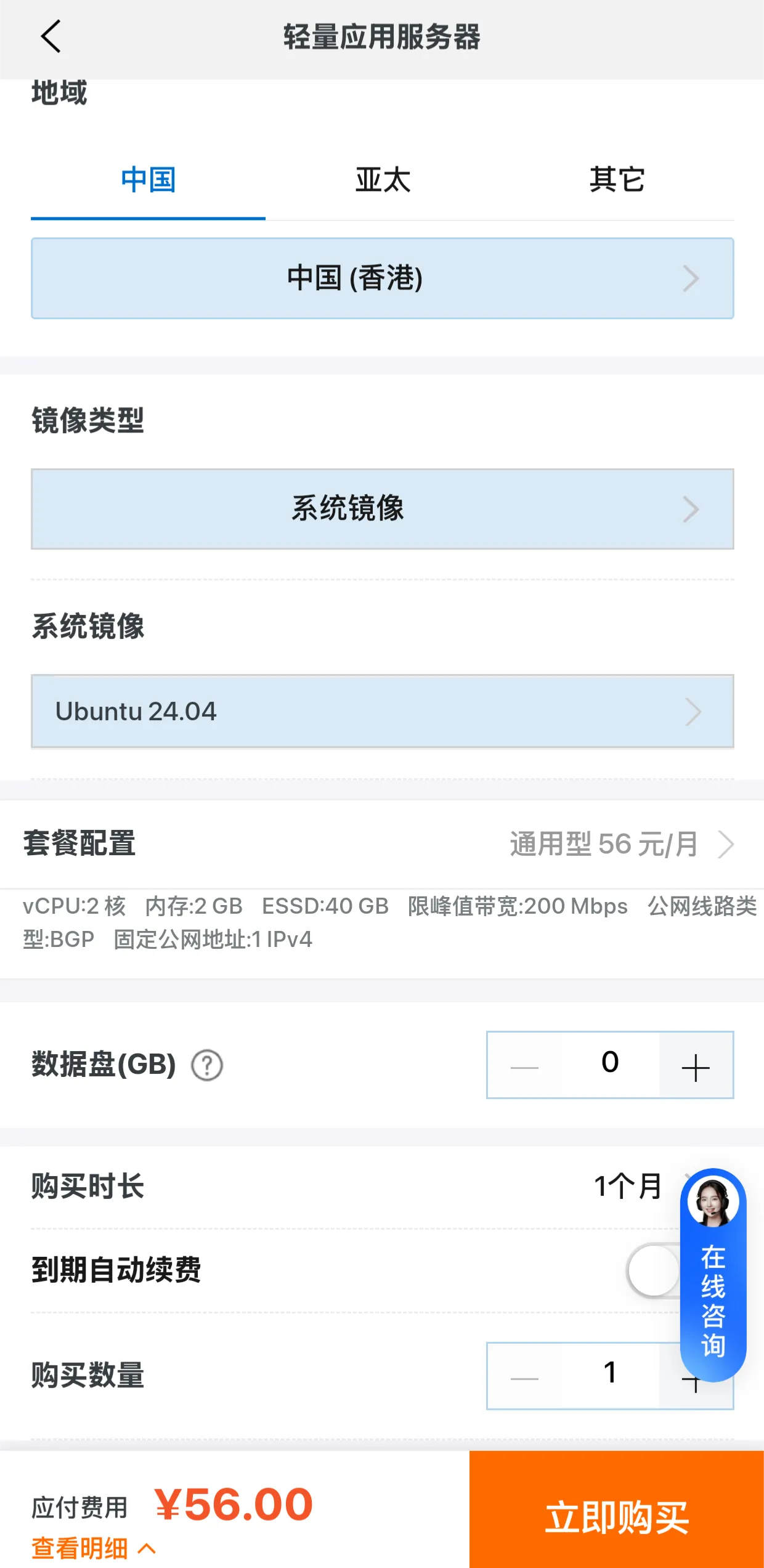This screenshot has width=764, height=1568.
Task: Switch to the 其它 region tab
Action: (616, 180)
